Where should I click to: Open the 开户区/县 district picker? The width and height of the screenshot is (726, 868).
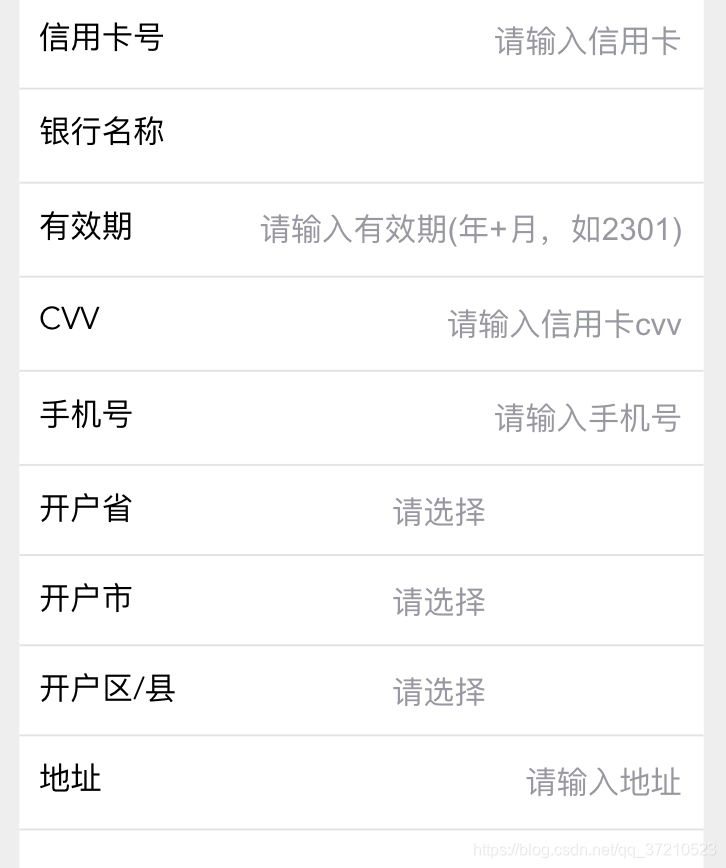439,692
